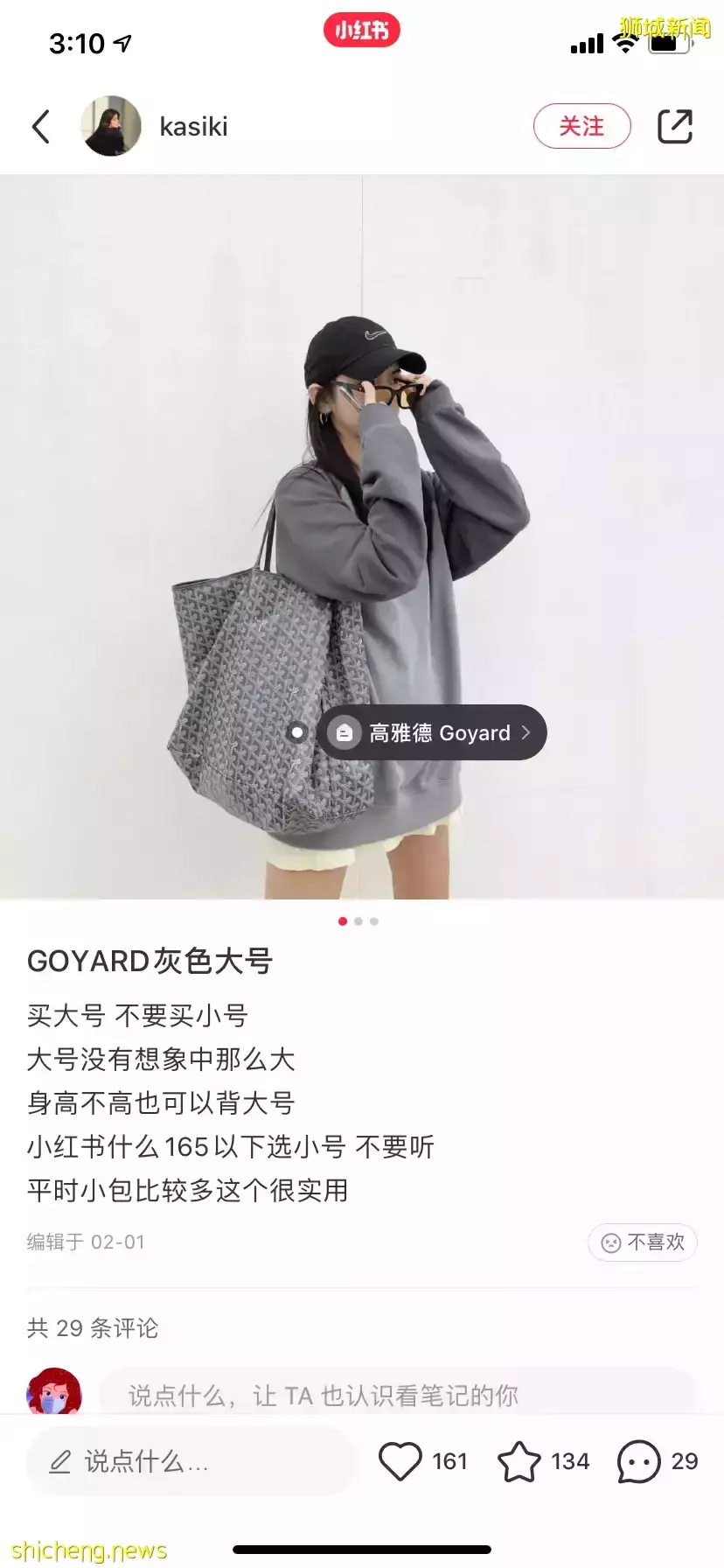The height and width of the screenshot is (1568, 724).
Task: Tap the pen icon in the comment bar
Action: point(58,1459)
